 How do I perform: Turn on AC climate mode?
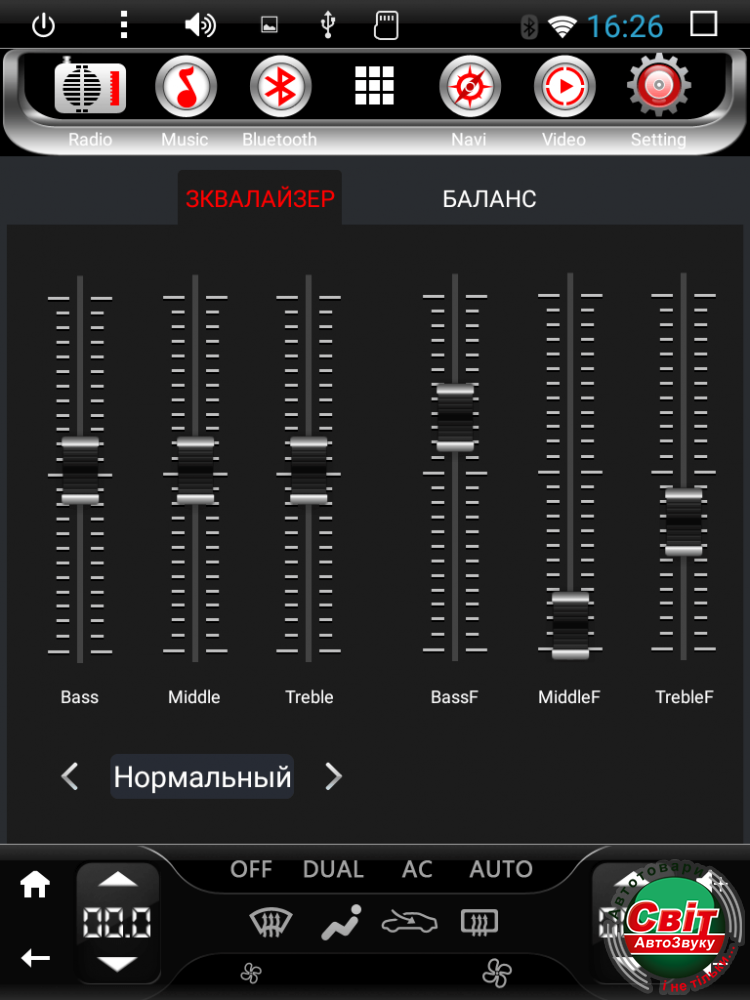pyautogui.click(x=417, y=869)
